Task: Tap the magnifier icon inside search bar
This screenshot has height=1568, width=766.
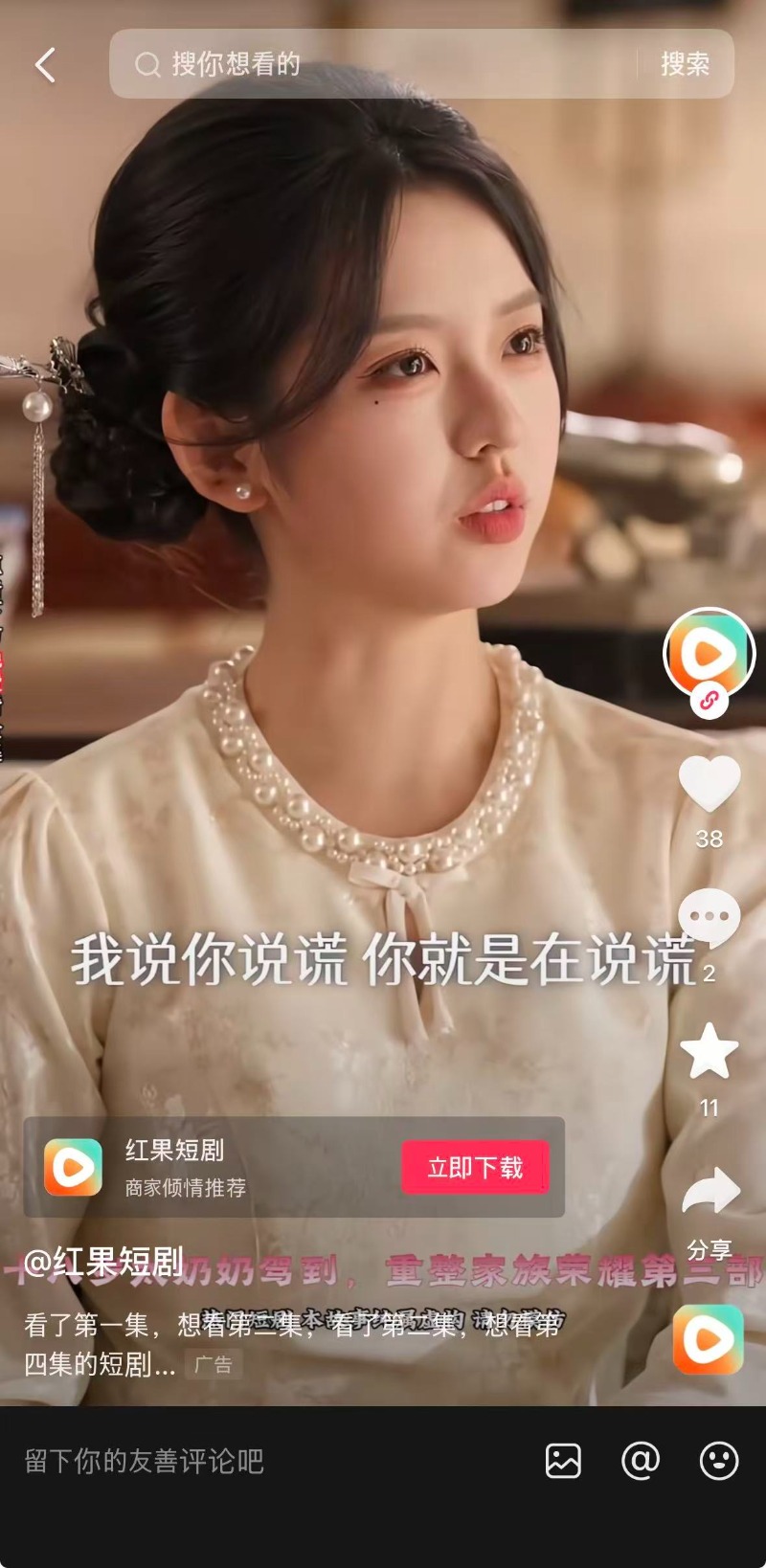Action: 146,63
